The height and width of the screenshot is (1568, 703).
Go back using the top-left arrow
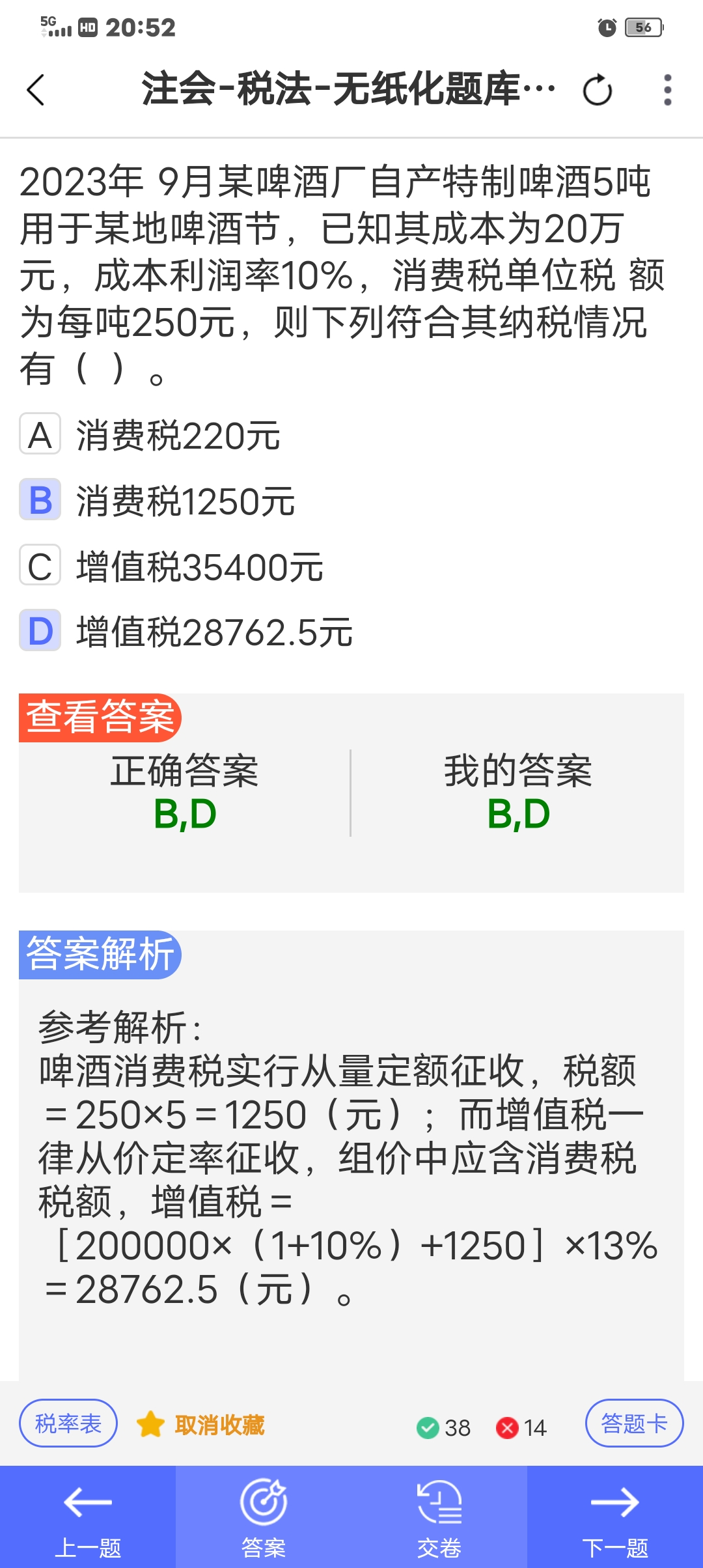click(x=36, y=90)
